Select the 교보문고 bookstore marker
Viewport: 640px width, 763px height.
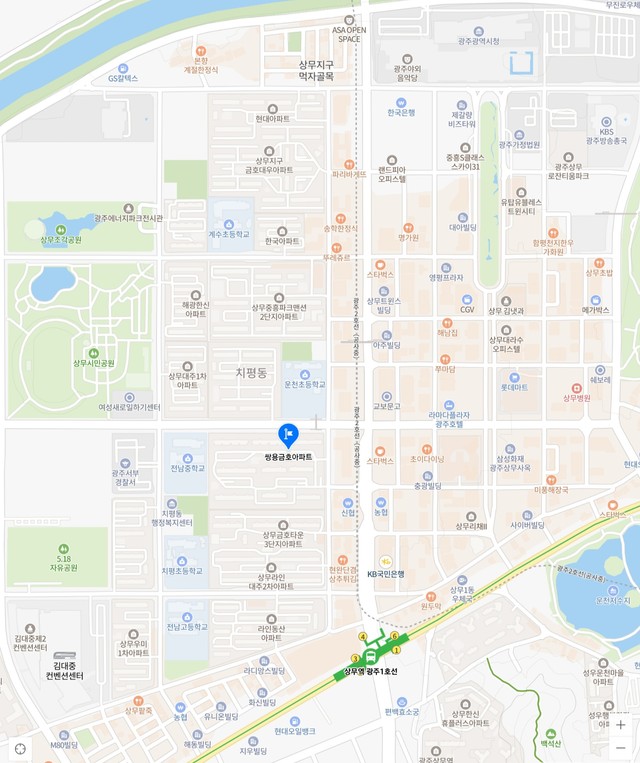pyautogui.click(x=386, y=396)
